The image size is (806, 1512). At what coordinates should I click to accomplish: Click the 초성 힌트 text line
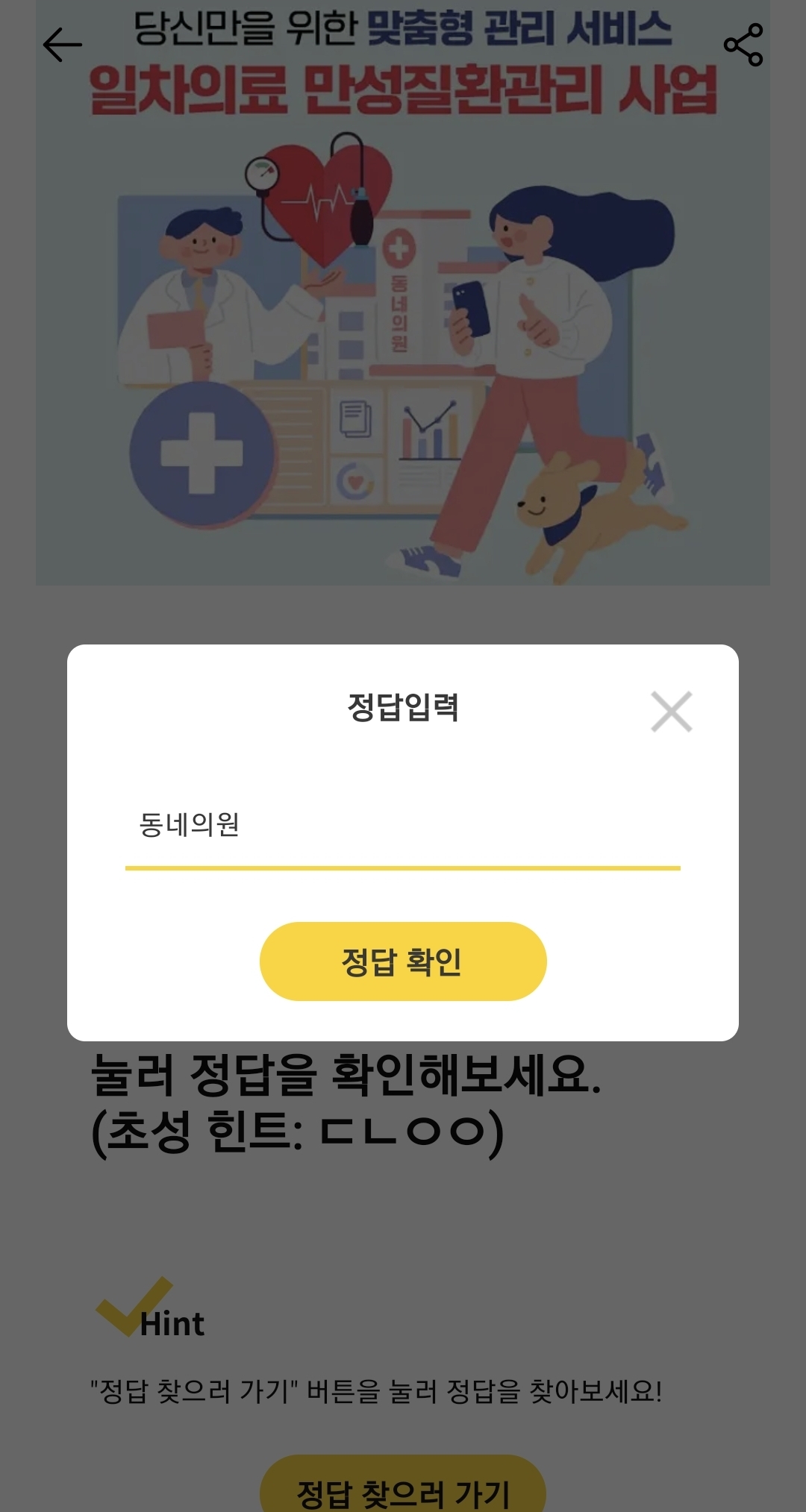pos(299,1129)
